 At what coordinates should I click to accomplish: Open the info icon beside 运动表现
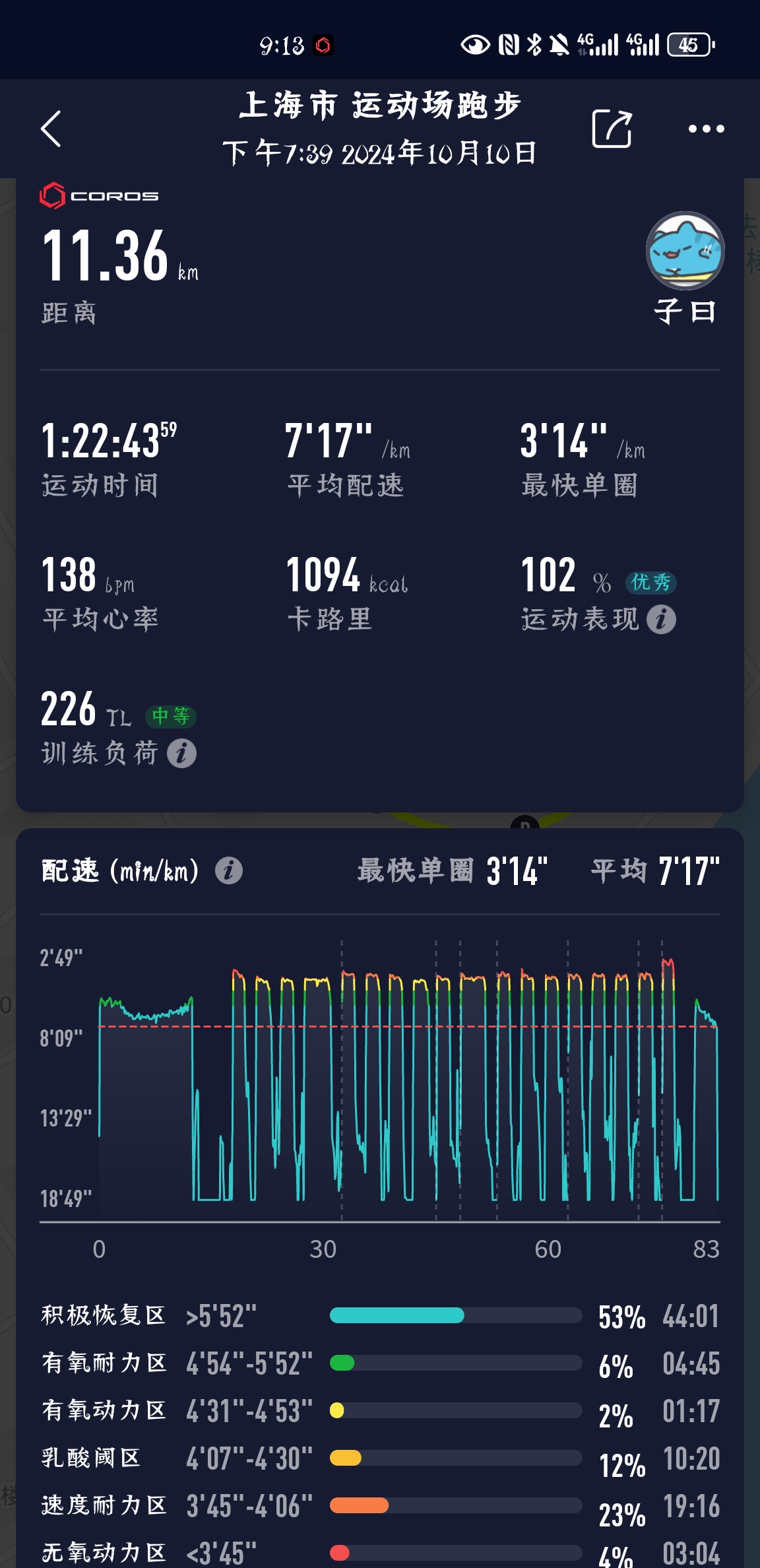point(661,620)
